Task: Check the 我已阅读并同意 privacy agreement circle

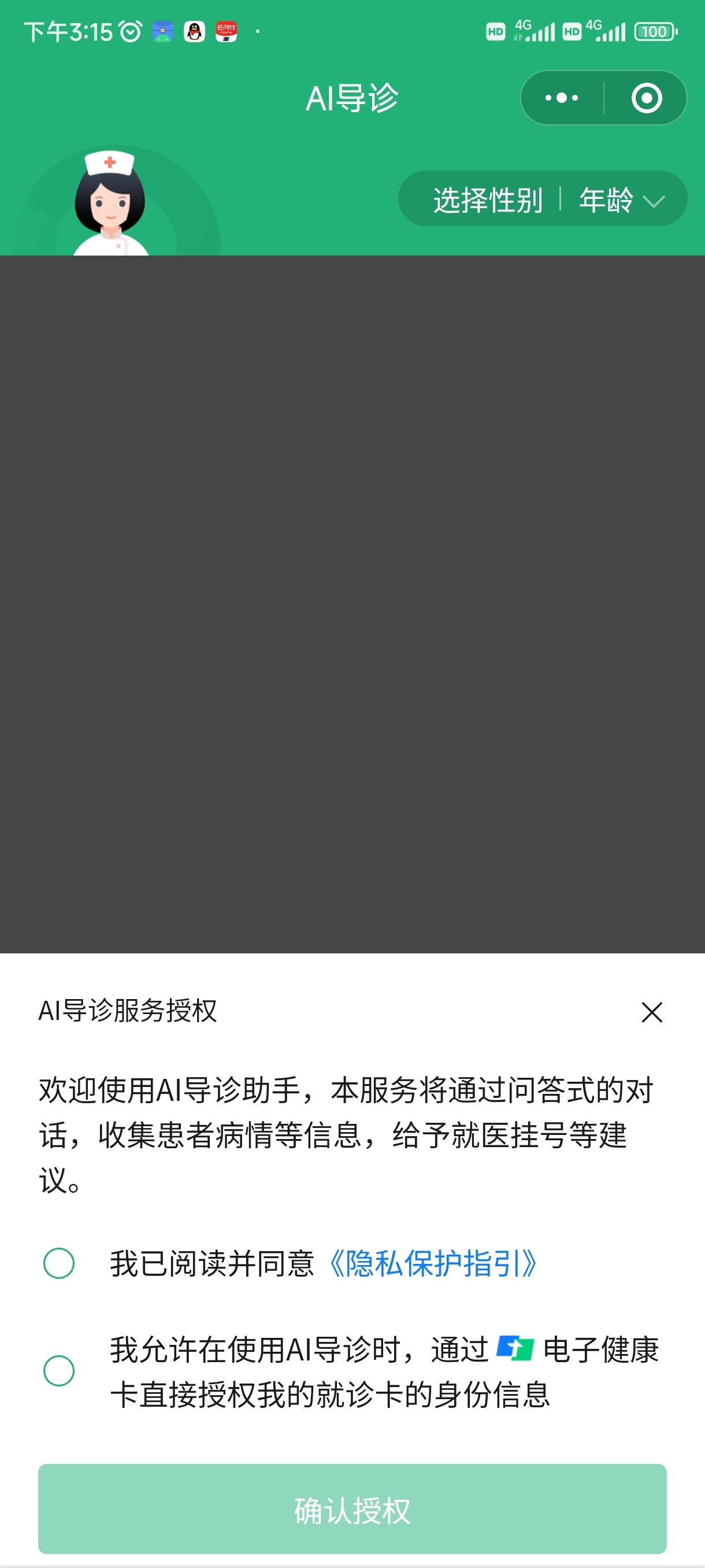Action: (x=59, y=1263)
